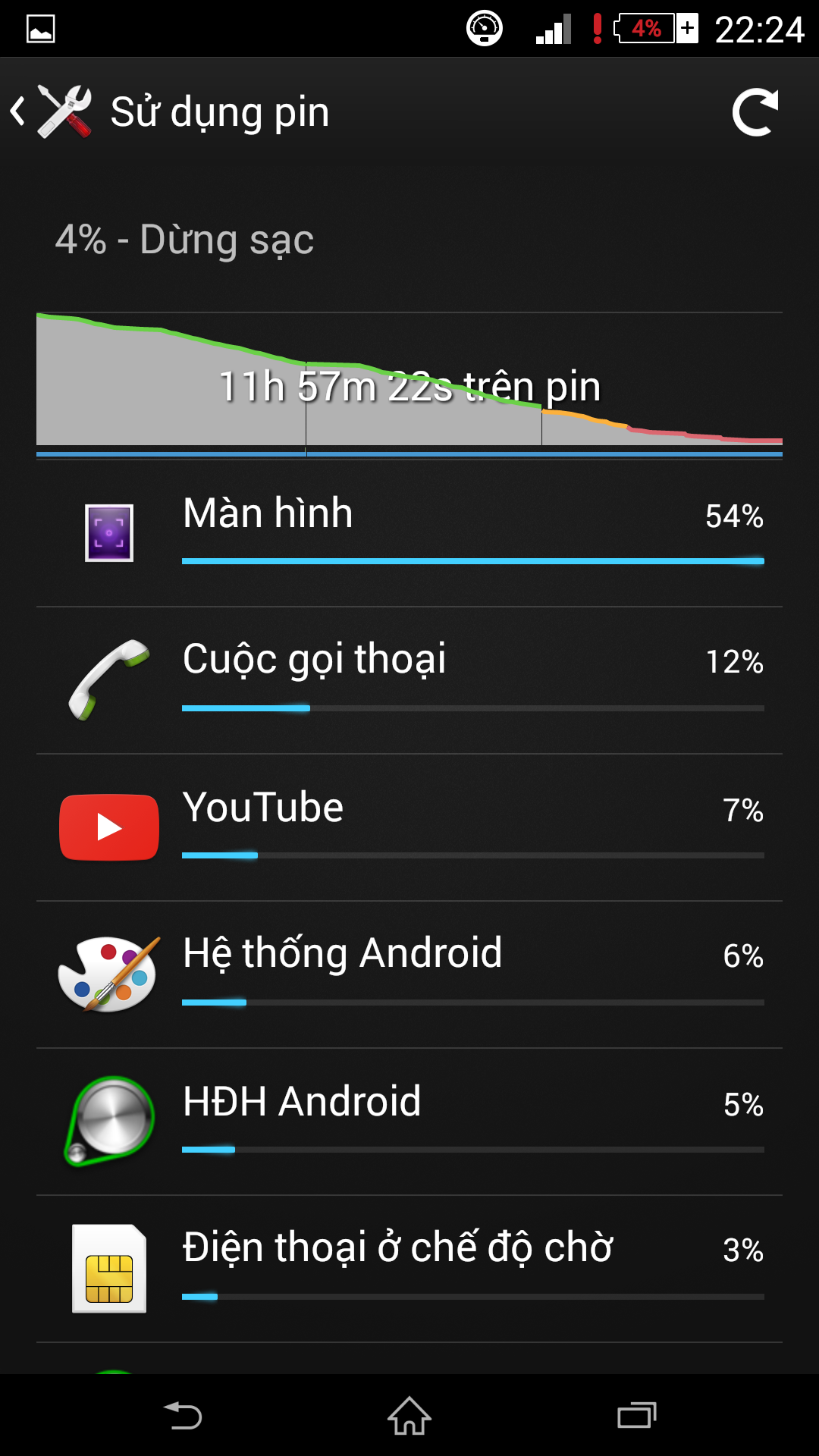
Task: Open Màn hình battery usage details
Action: (x=409, y=533)
